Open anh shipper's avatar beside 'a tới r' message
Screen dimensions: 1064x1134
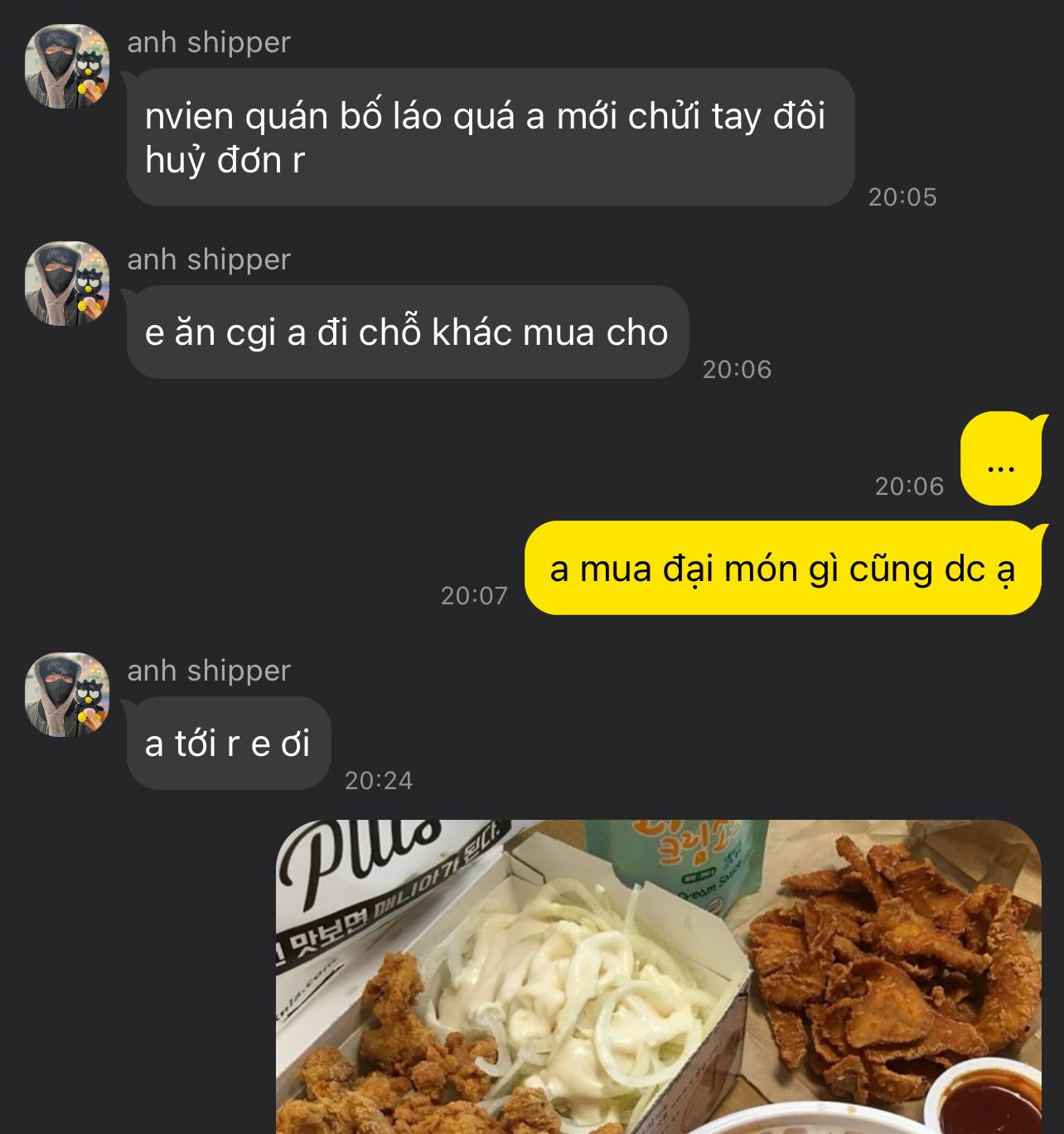[67, 695]
